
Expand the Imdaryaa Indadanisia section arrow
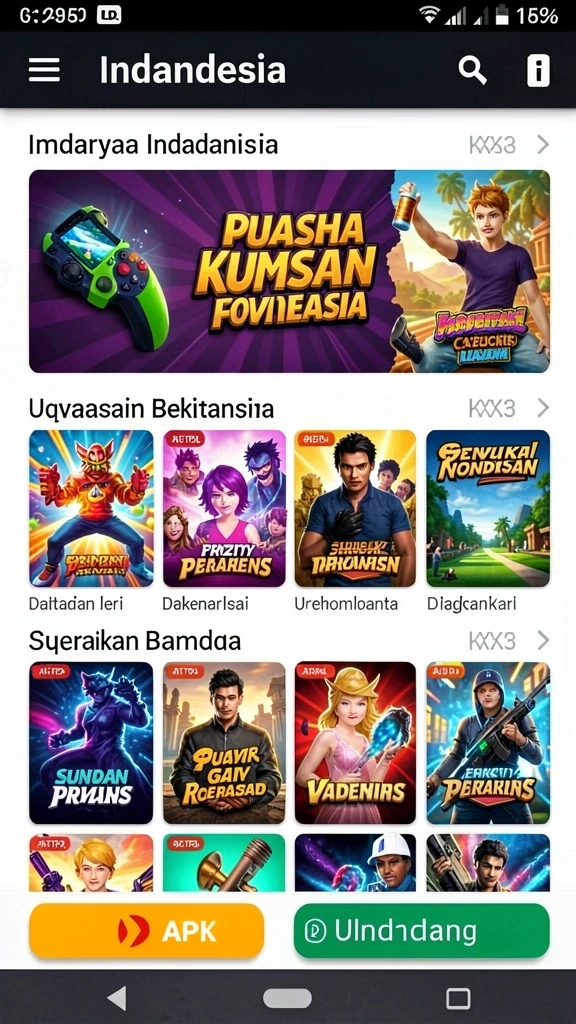point(543,144)
